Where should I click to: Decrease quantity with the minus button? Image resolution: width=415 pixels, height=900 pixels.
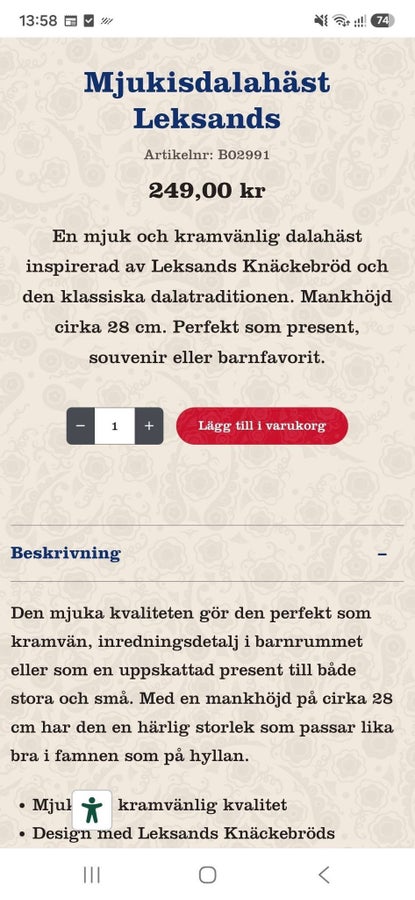tap(80, 426)
